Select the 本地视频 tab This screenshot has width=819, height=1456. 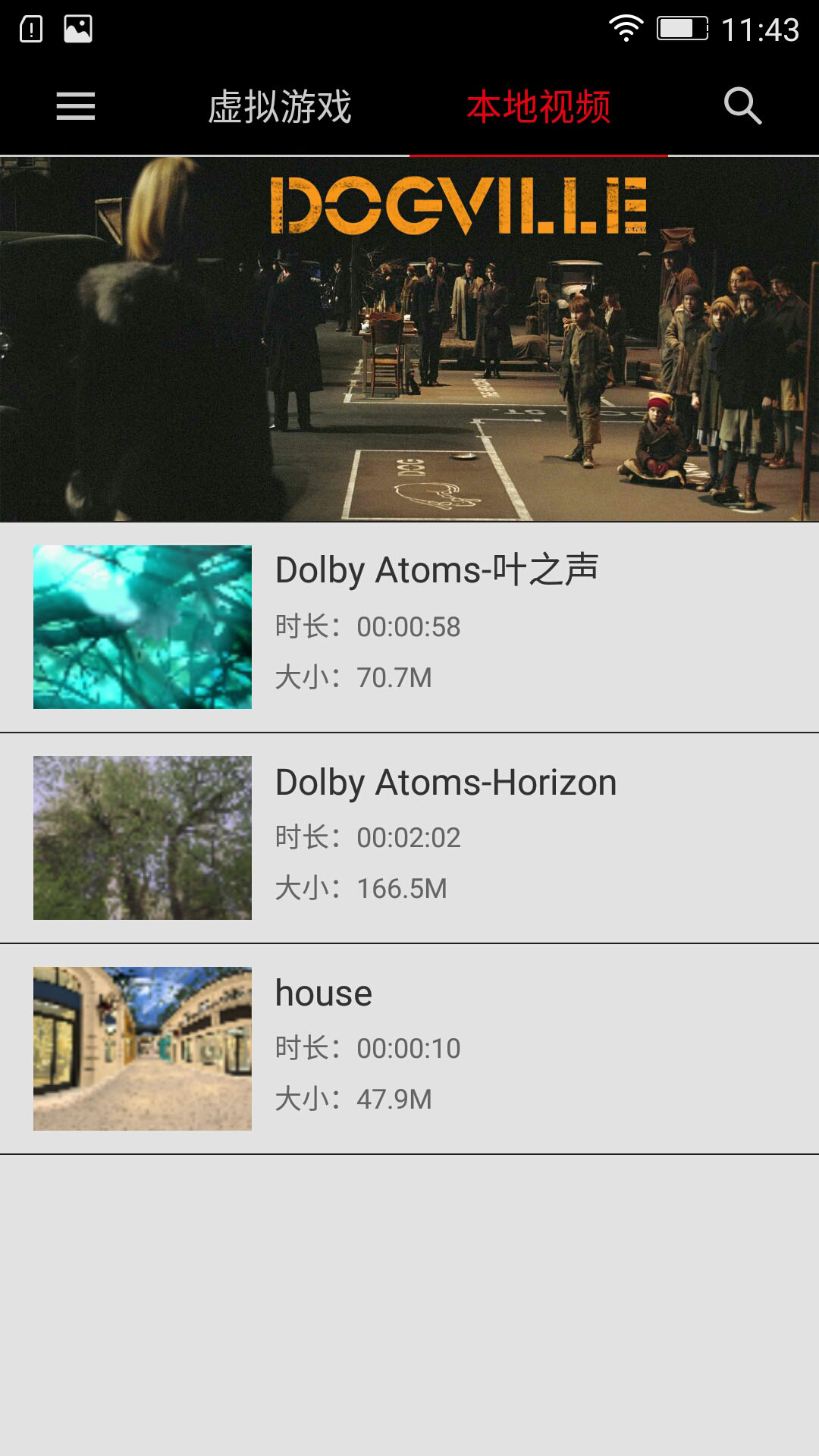point(538,107)
